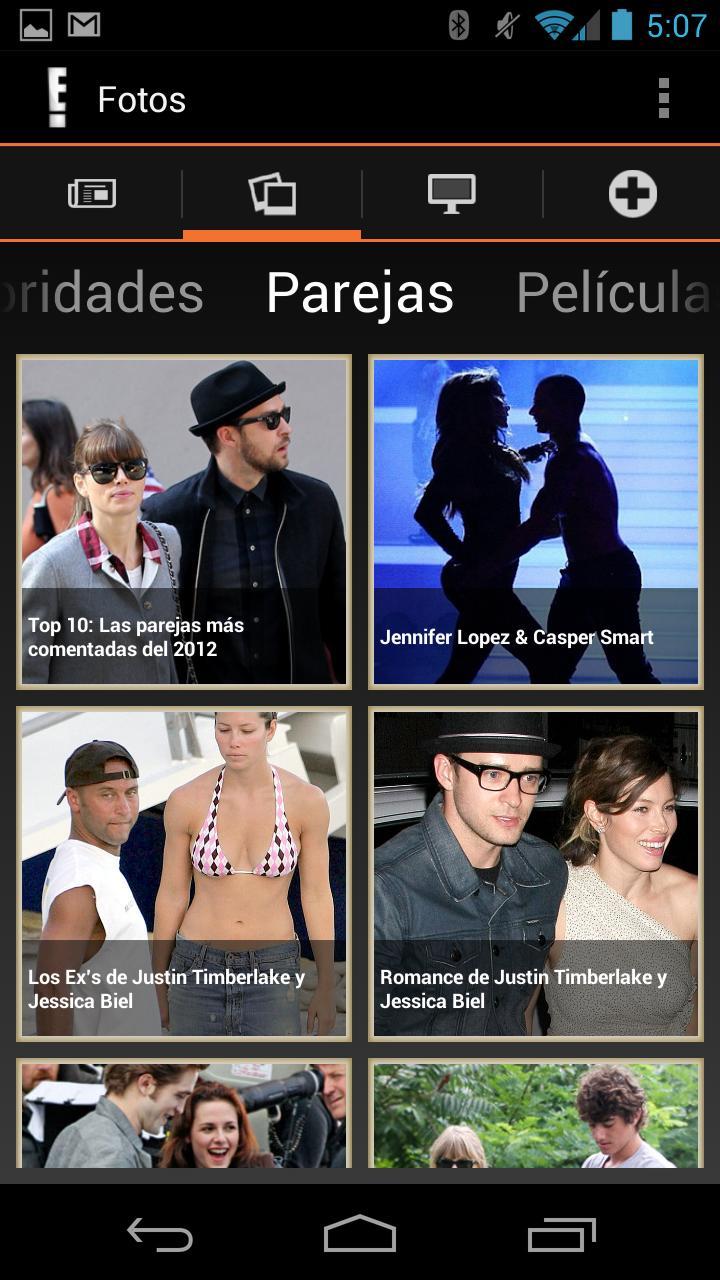This screenshot has height=1280, width=720.
Task: Open Romance de Justin Timberlake y Jessica Biel
Action: (x=536, y=874)
